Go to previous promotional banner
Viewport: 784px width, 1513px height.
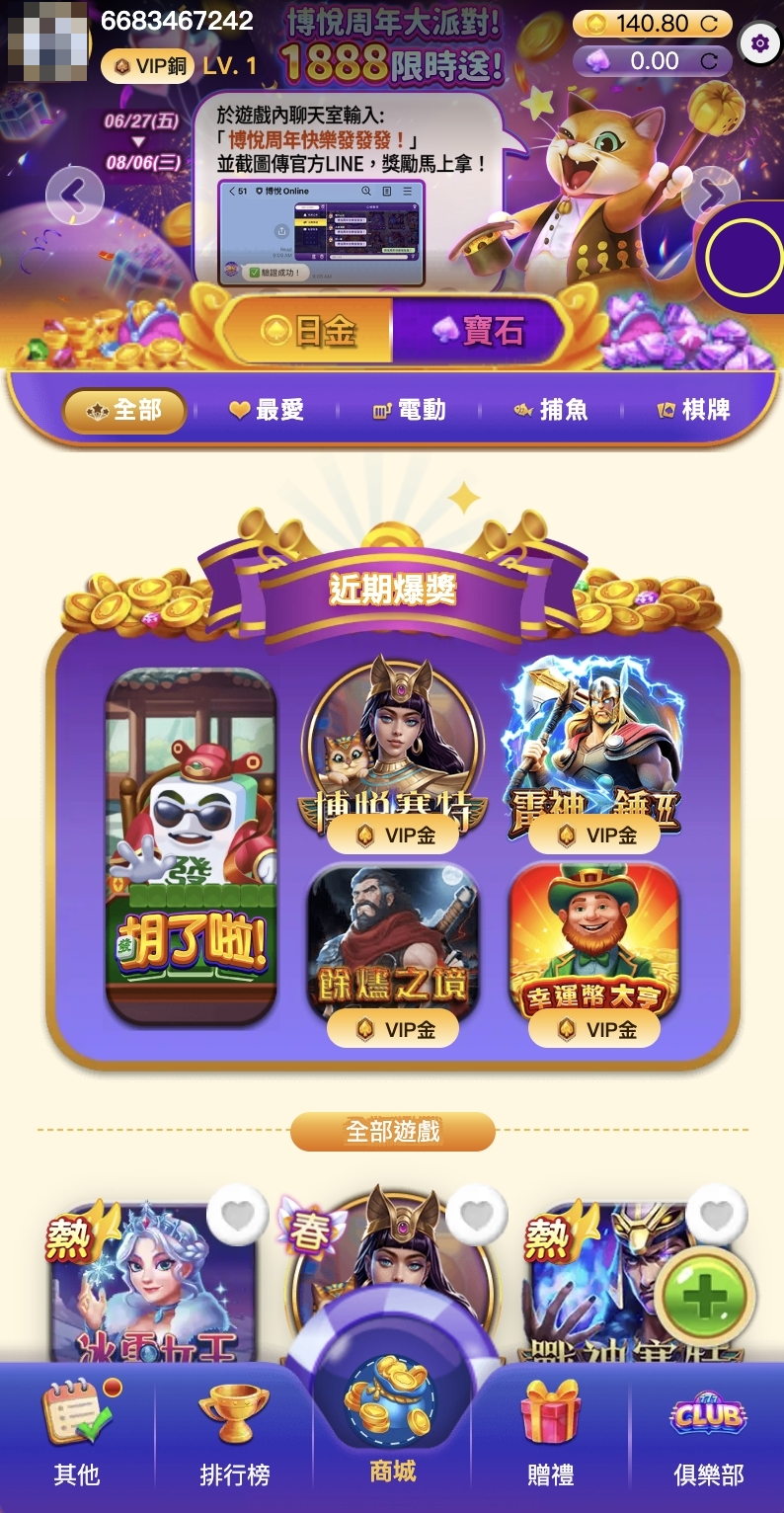click(x=74, y=196)
